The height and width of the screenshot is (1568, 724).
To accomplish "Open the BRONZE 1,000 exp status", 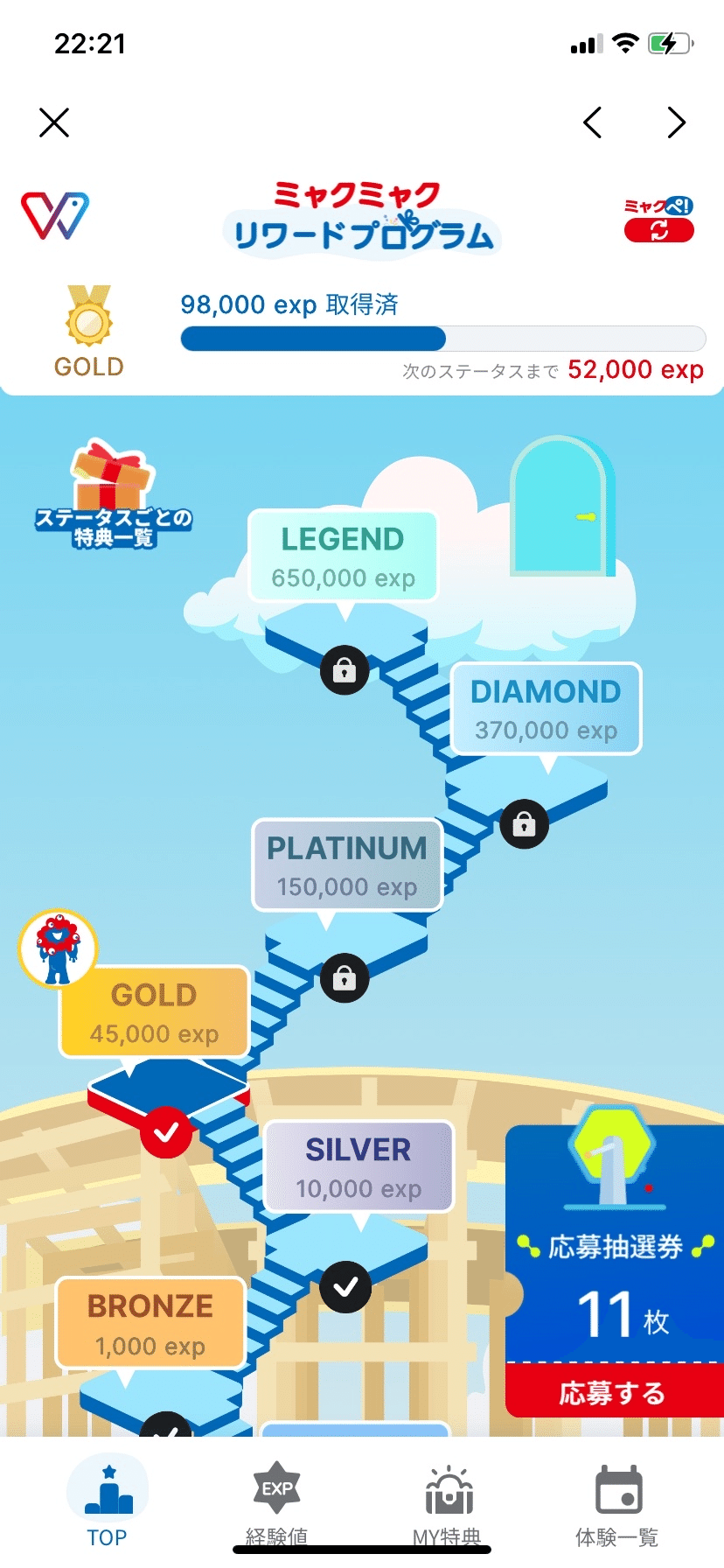I will click(150, 1324).
